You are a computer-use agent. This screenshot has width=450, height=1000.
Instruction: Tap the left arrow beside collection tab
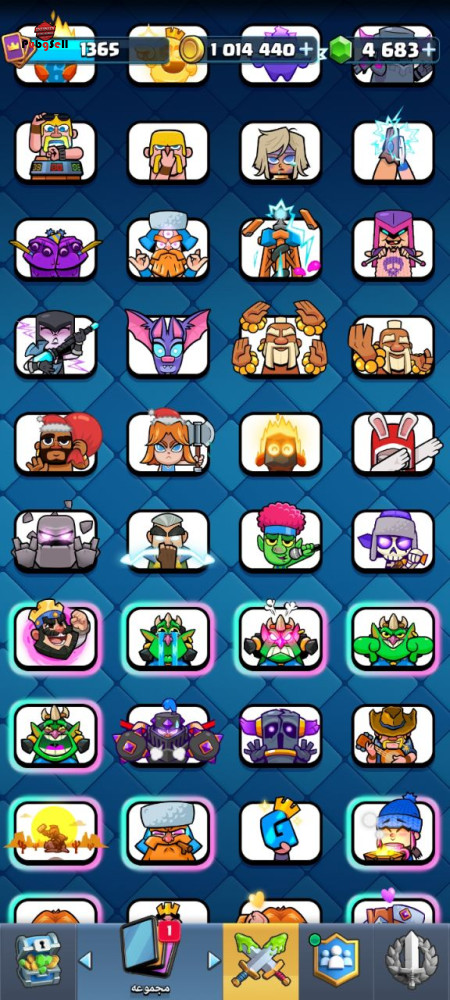coord(85,960)
